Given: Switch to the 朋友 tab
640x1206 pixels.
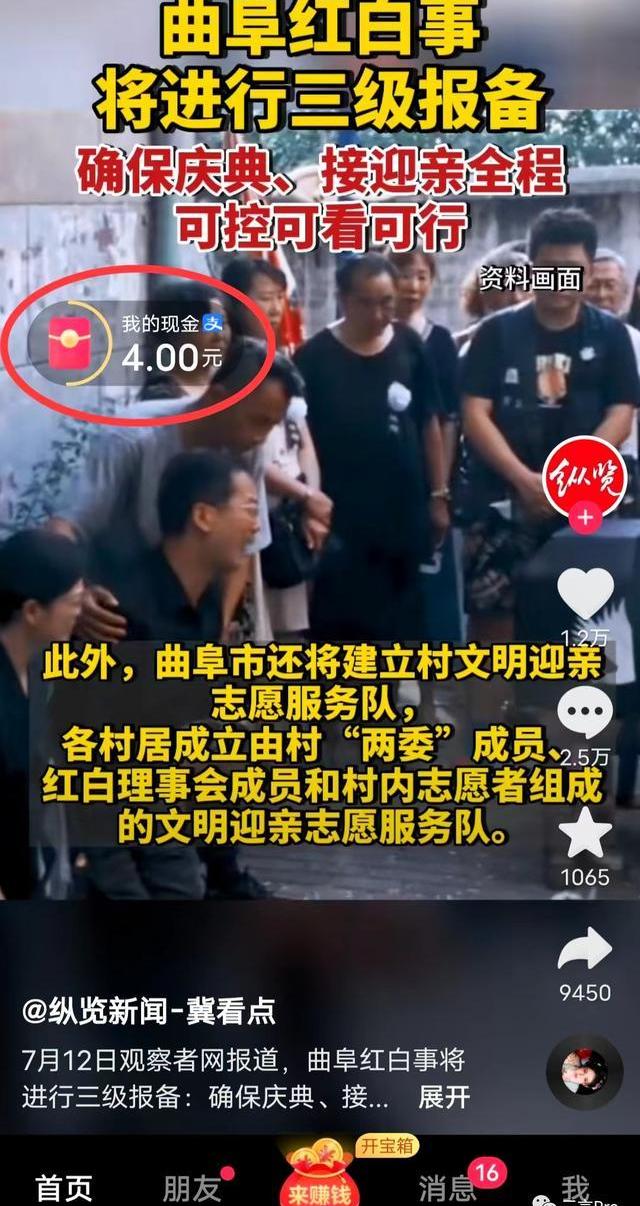Looking at the screenshot, I should (192, 1187).
